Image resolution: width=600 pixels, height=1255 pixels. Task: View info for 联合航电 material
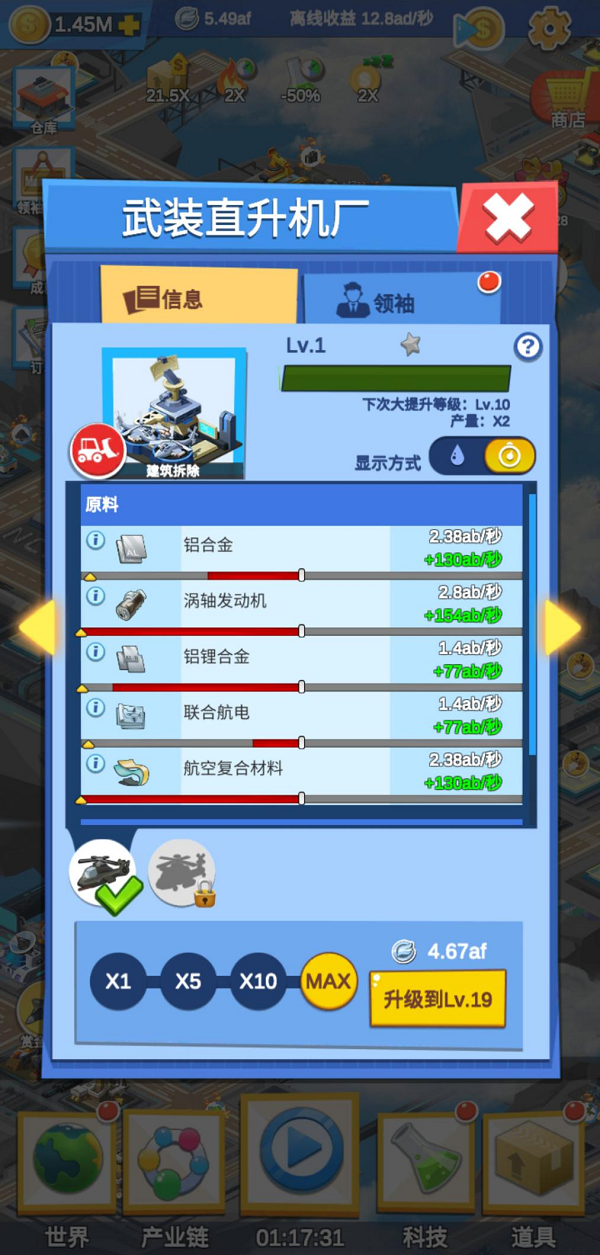click(x=95, y=708)
